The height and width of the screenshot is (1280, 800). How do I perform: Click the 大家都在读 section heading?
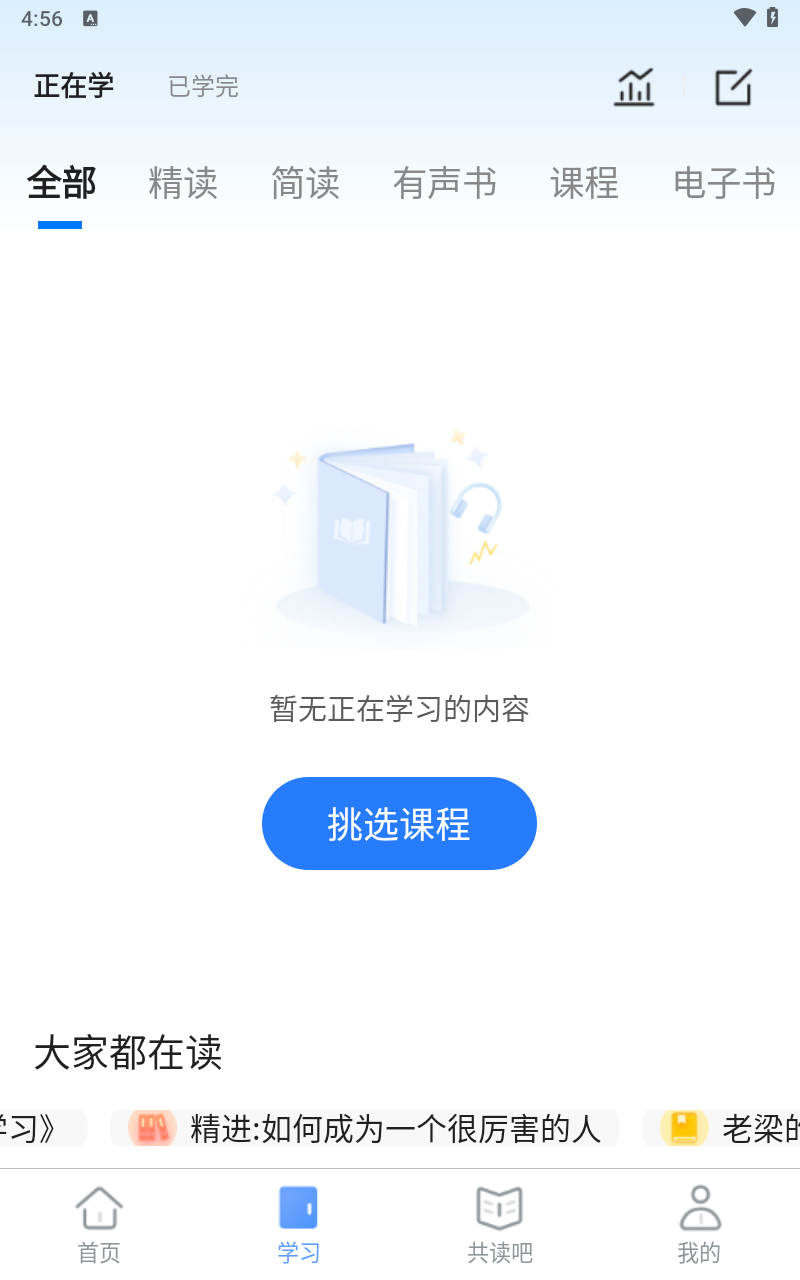[x=127, y=1054]
